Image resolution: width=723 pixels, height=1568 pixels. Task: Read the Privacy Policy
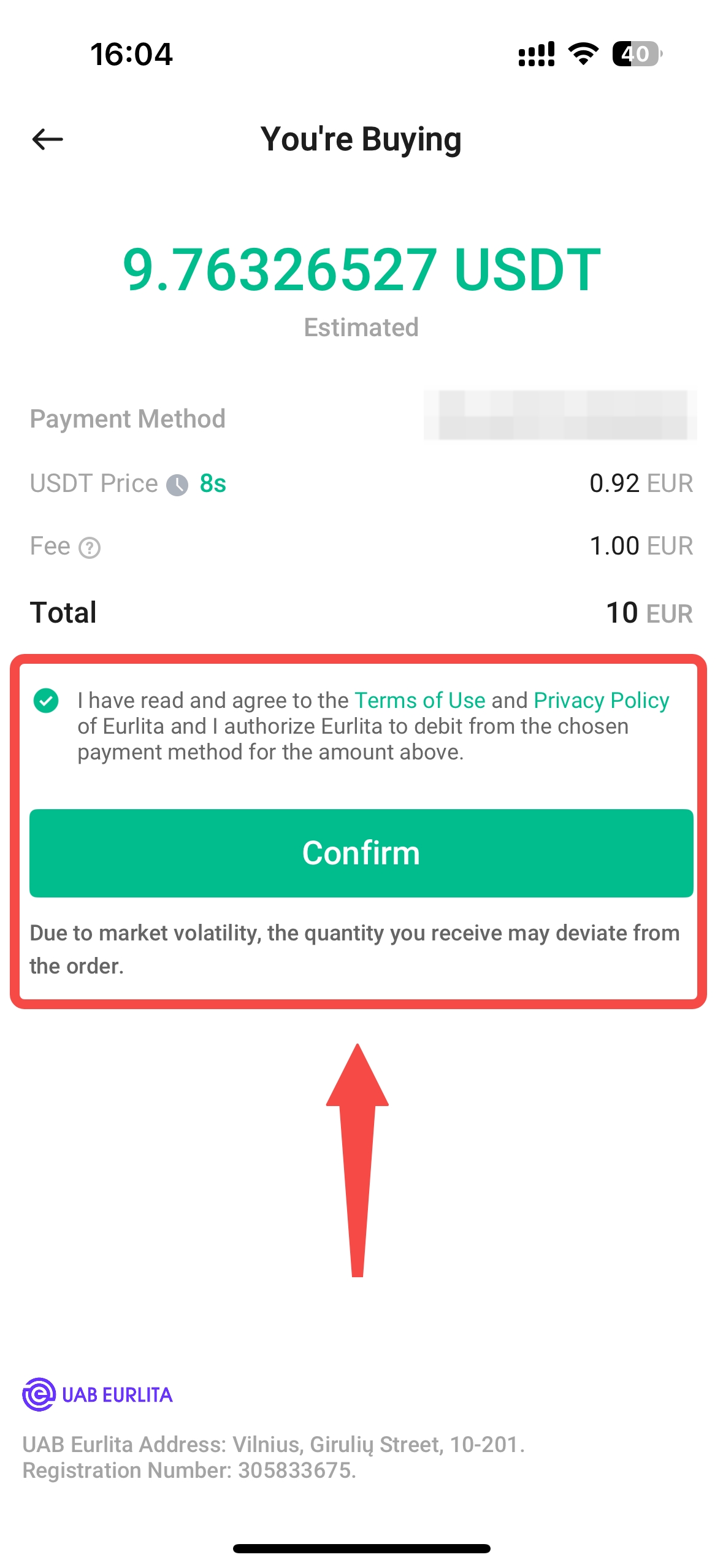601,700
